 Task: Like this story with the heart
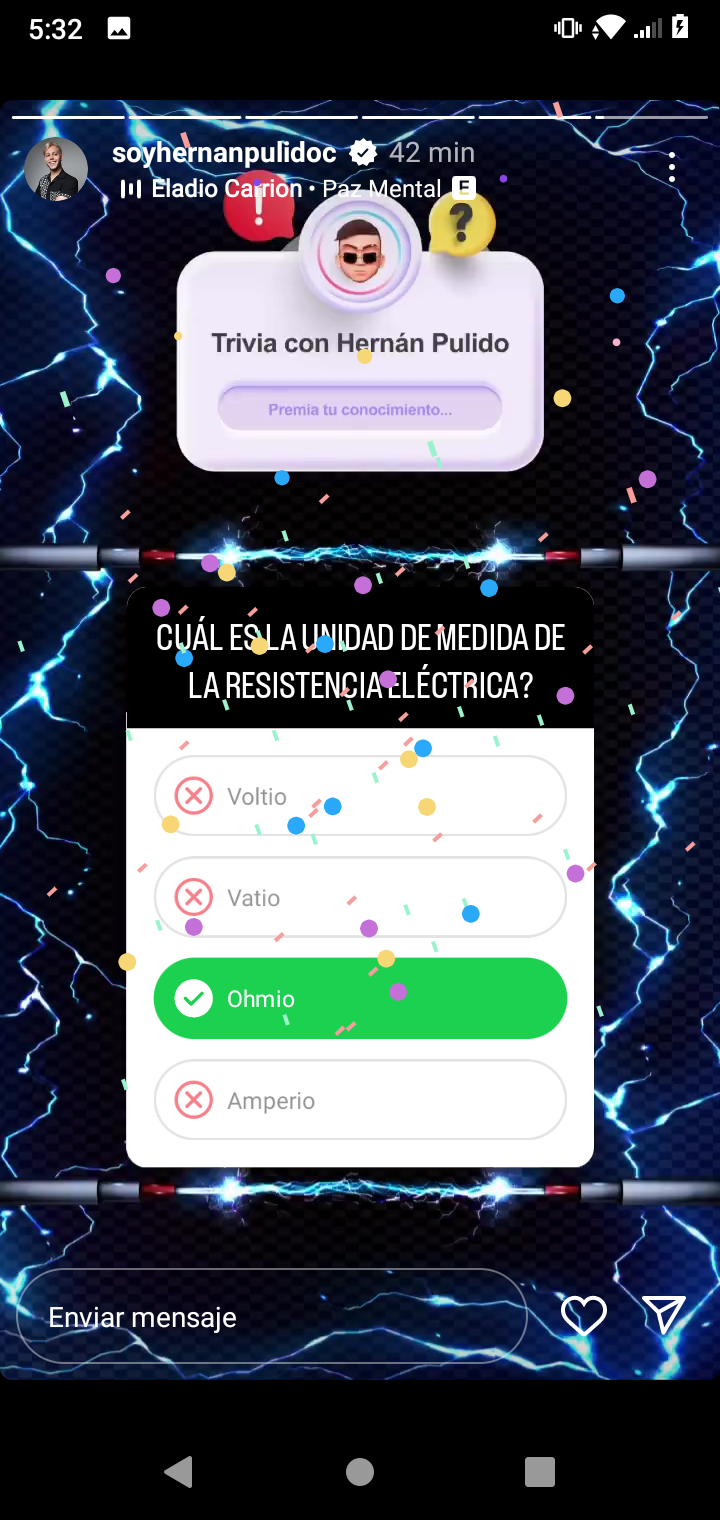tap(584, 1316)
